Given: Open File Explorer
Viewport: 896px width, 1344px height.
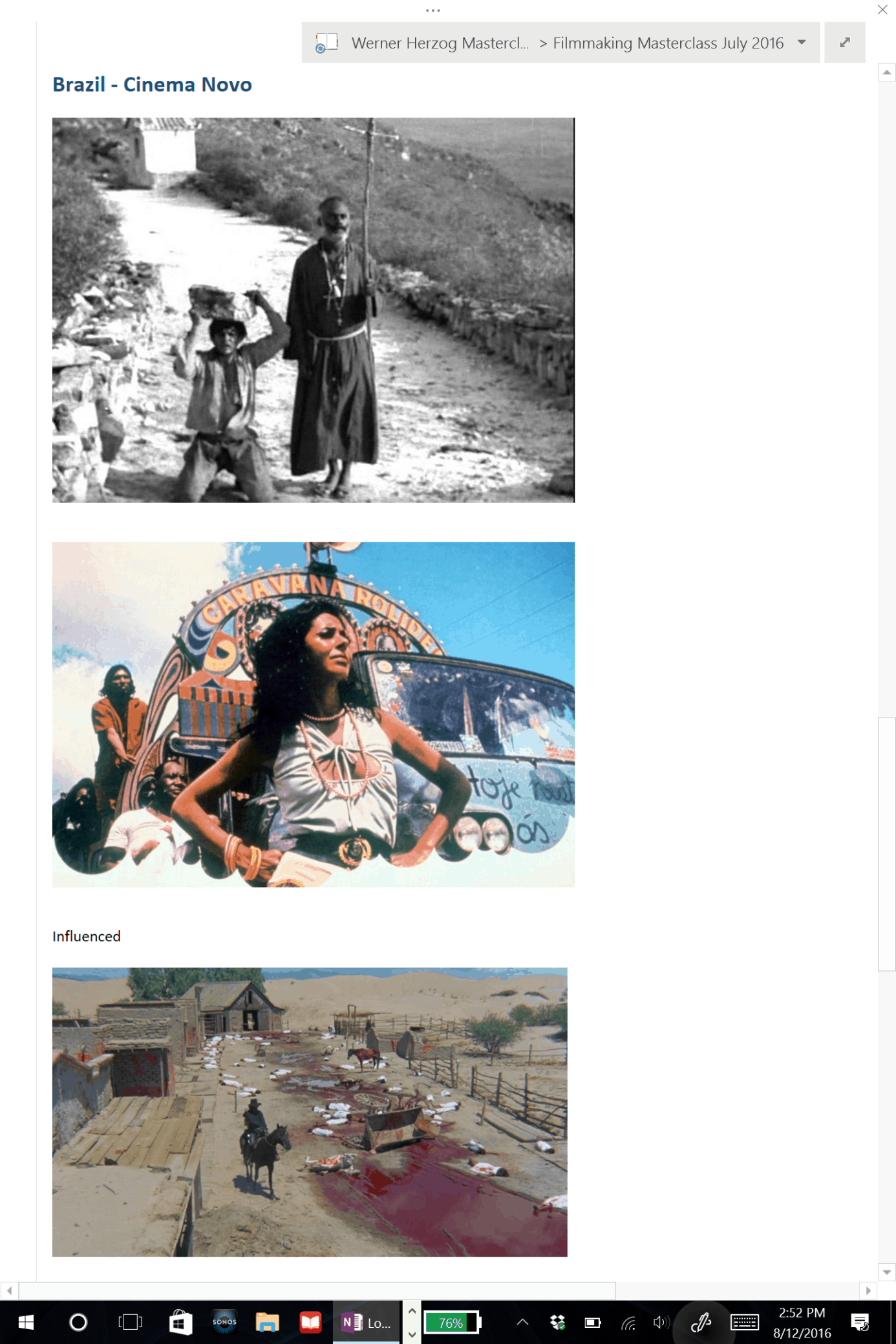Looking at the screenshot, I should [267, 1323].
